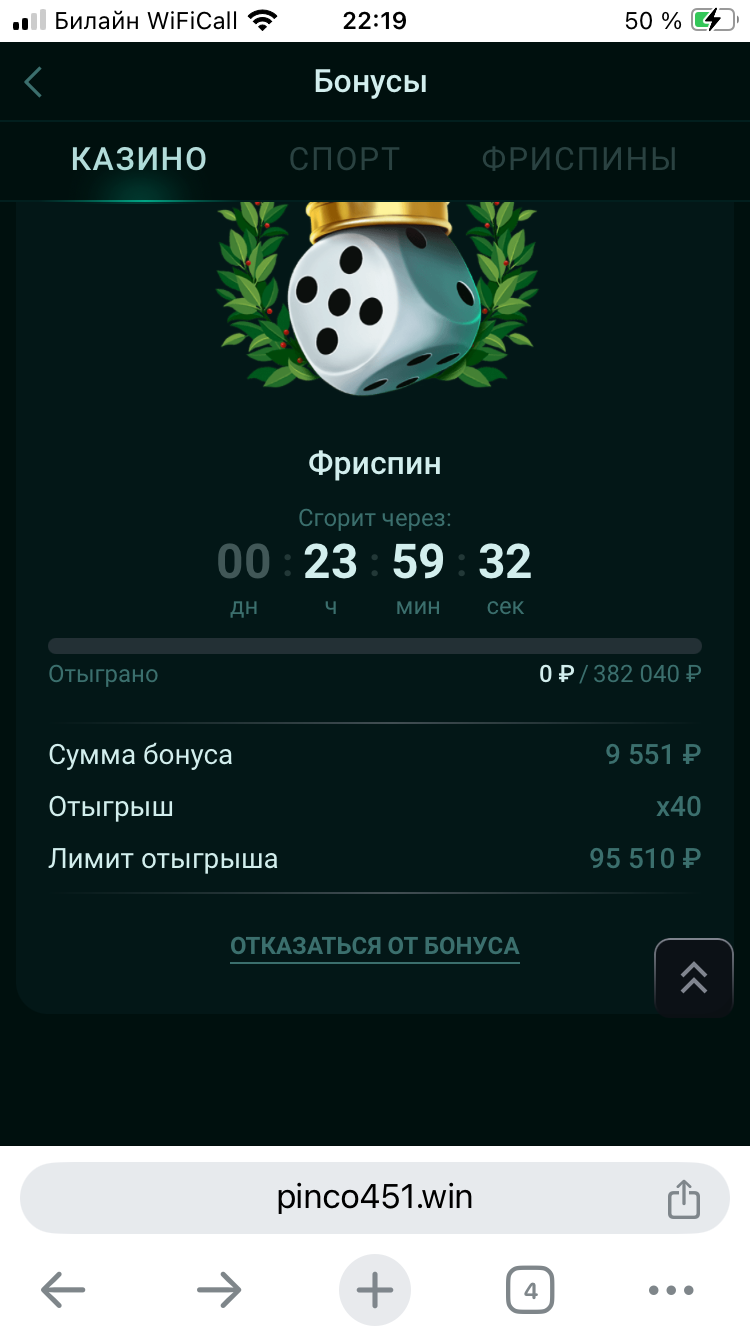The height and width of the screenshot is (1334, 750).
Task: Share the page from the address bar
Action: coord(683,1198)
